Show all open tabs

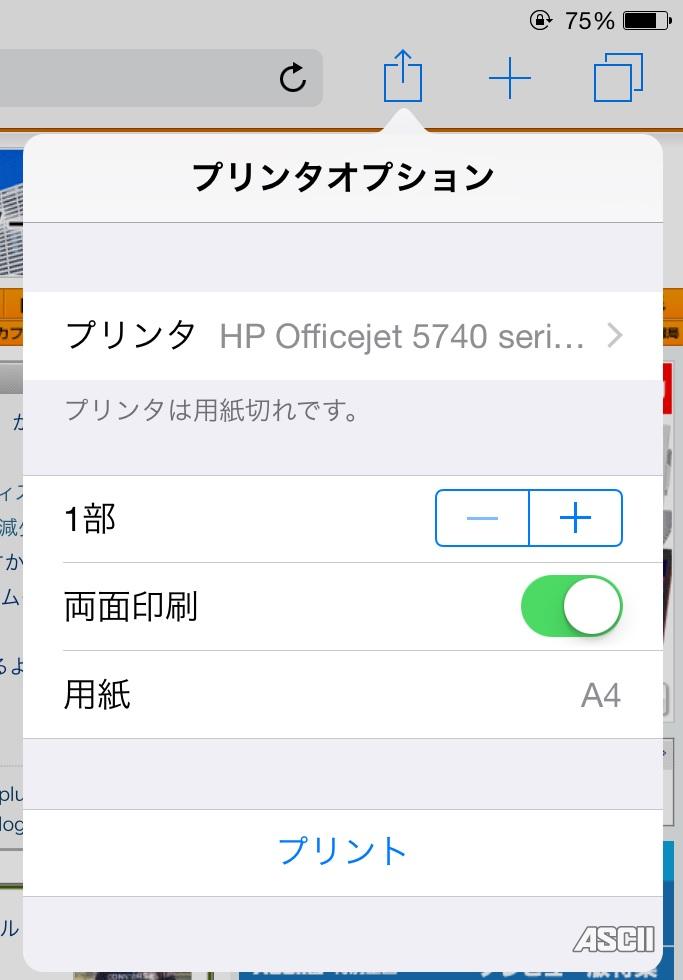tap(617, 77)
